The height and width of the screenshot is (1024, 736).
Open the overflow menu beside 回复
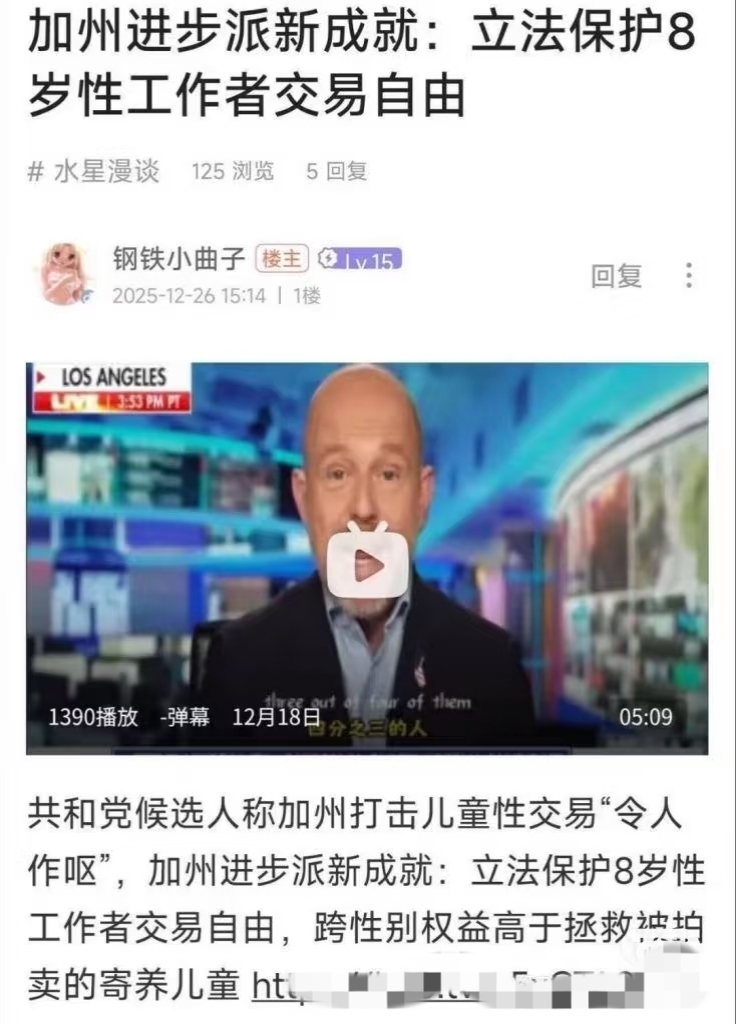coord(689,276)
